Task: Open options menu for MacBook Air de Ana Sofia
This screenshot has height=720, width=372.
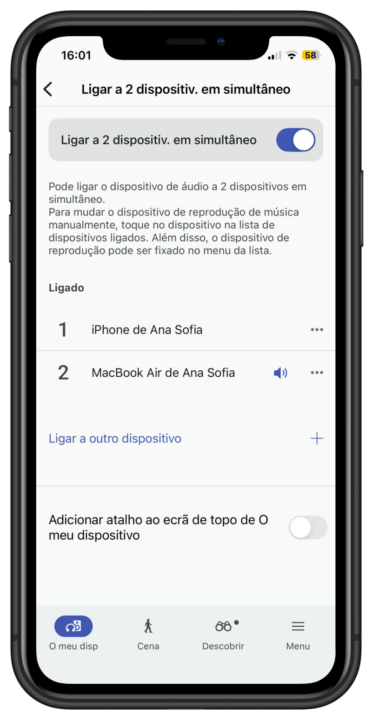Action: point(317,372)
